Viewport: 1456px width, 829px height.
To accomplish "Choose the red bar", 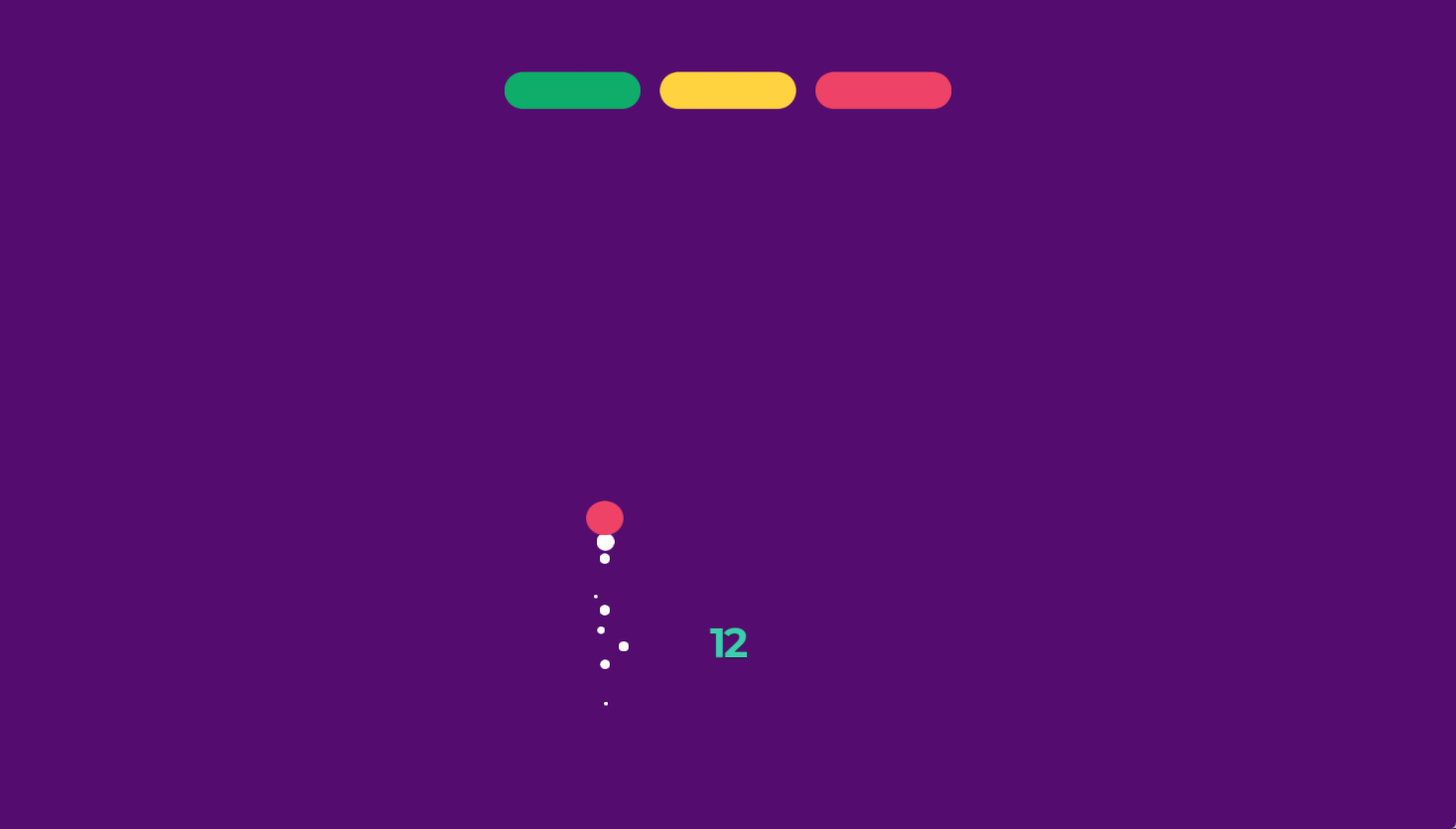I will coord(883,90).
